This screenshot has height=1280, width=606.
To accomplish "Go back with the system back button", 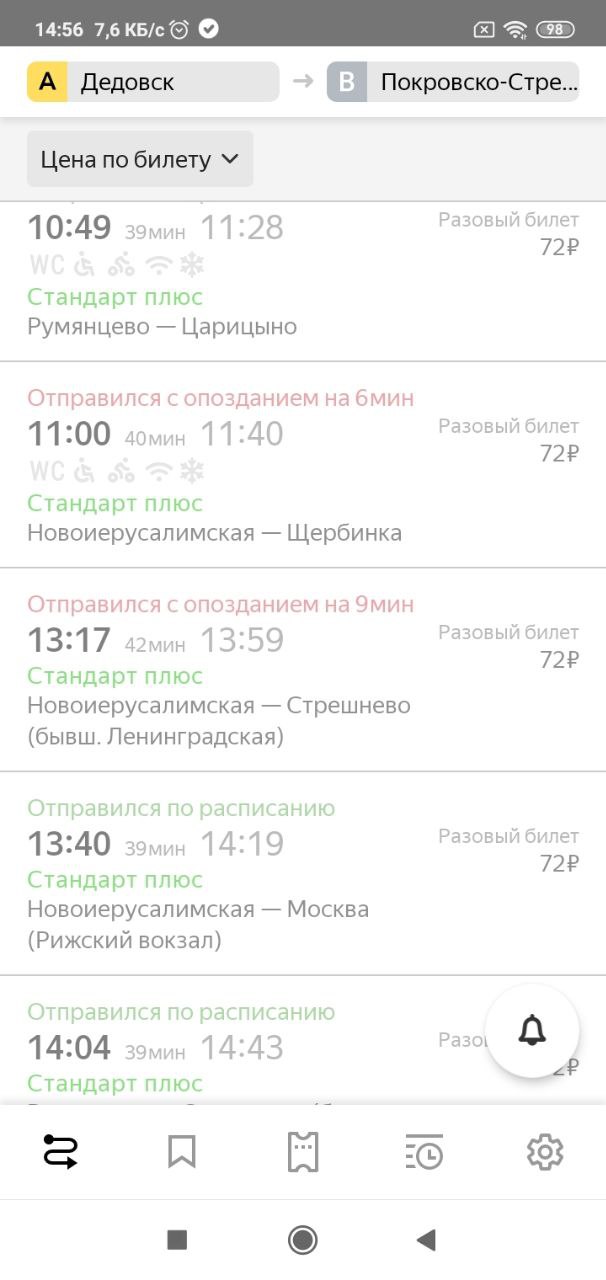I will [x=426, y=1241].
